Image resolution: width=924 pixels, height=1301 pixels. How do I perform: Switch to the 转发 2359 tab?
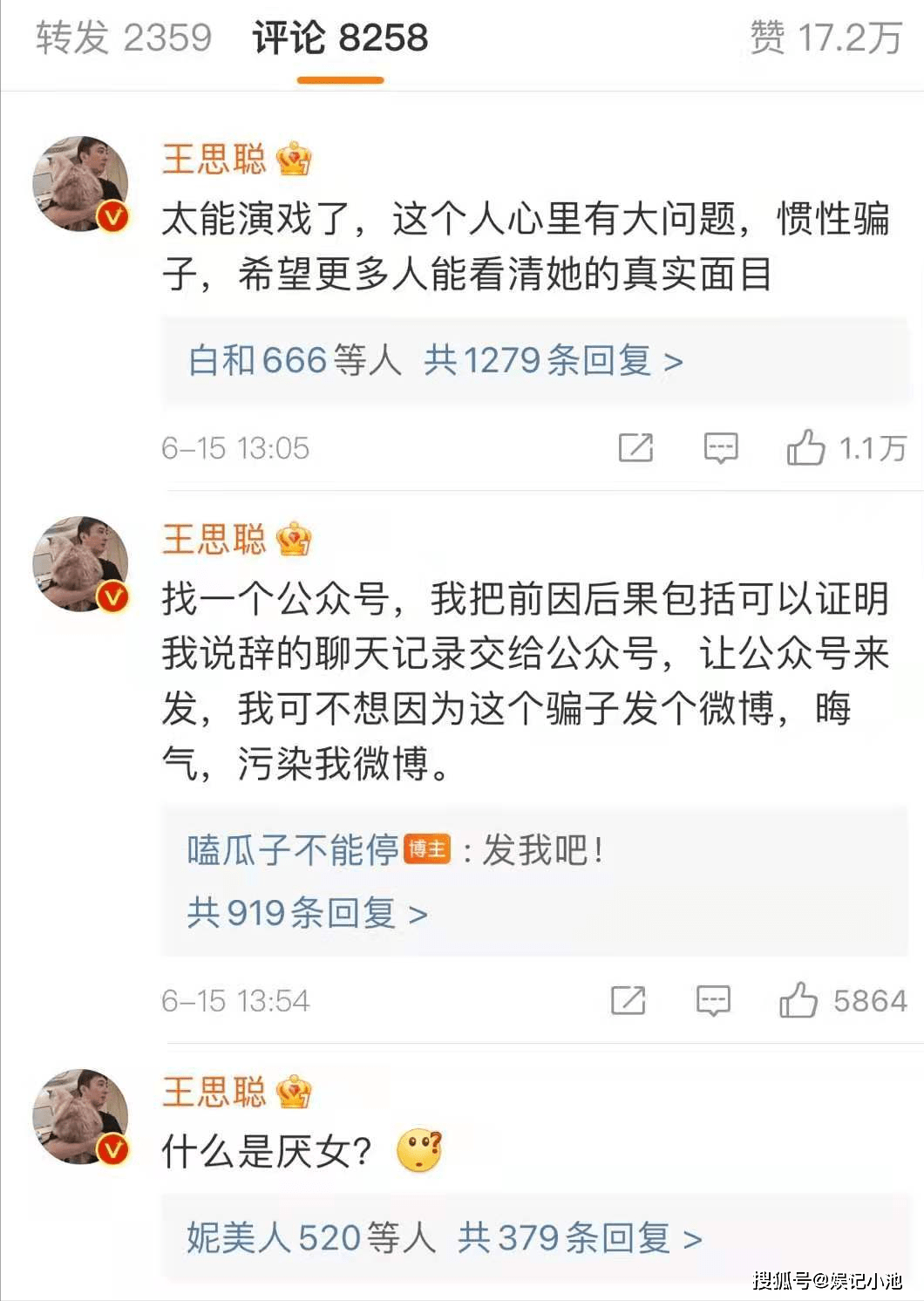[x=123, y=38]
